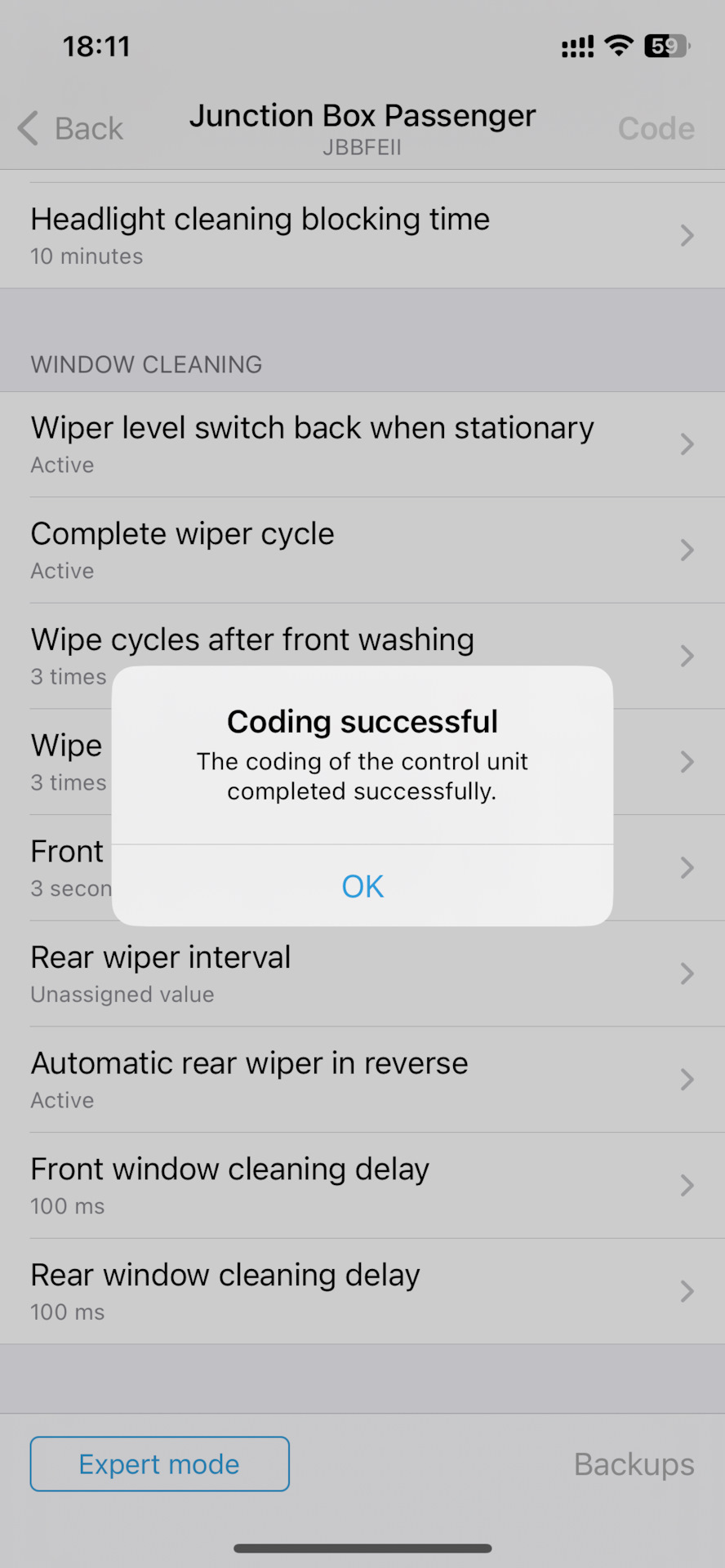
Task: Switch to Expert mode
Action: 160,1464
